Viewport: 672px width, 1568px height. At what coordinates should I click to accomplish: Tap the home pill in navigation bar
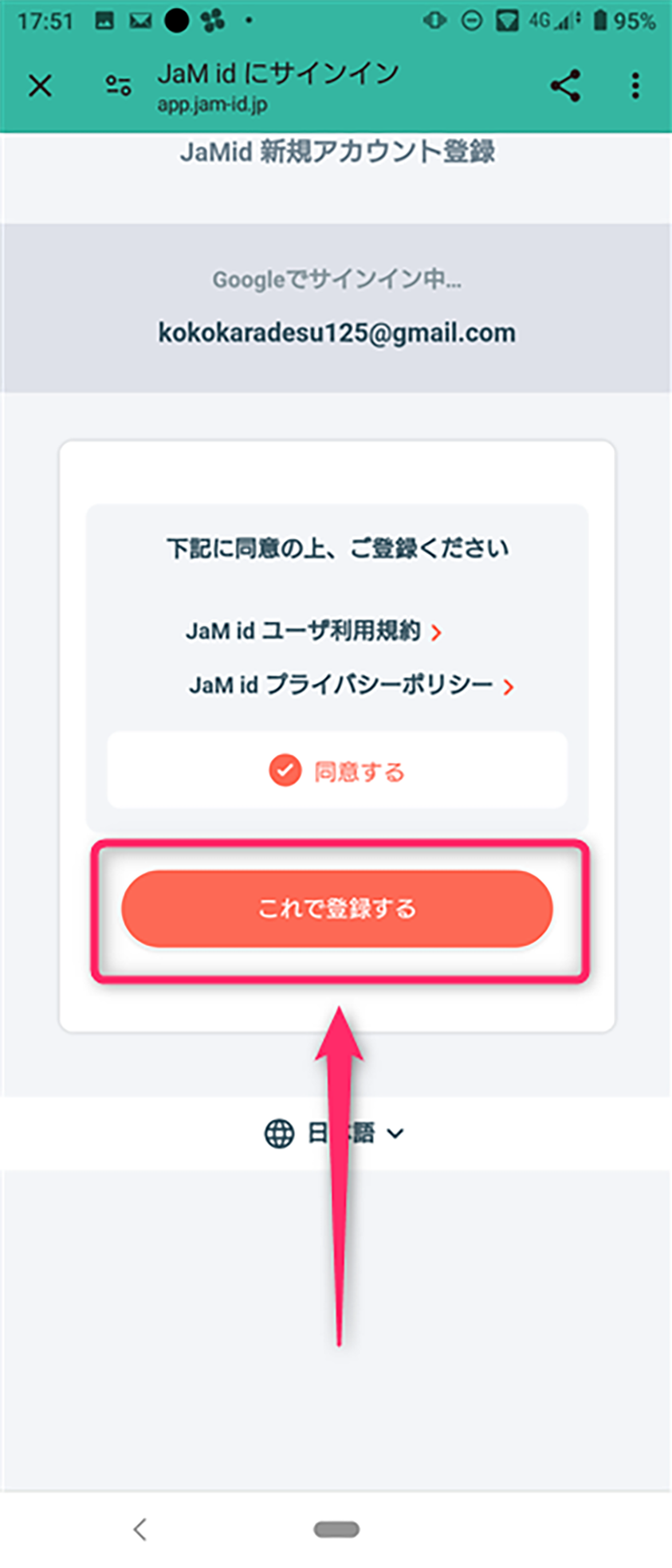[336, 1529]
